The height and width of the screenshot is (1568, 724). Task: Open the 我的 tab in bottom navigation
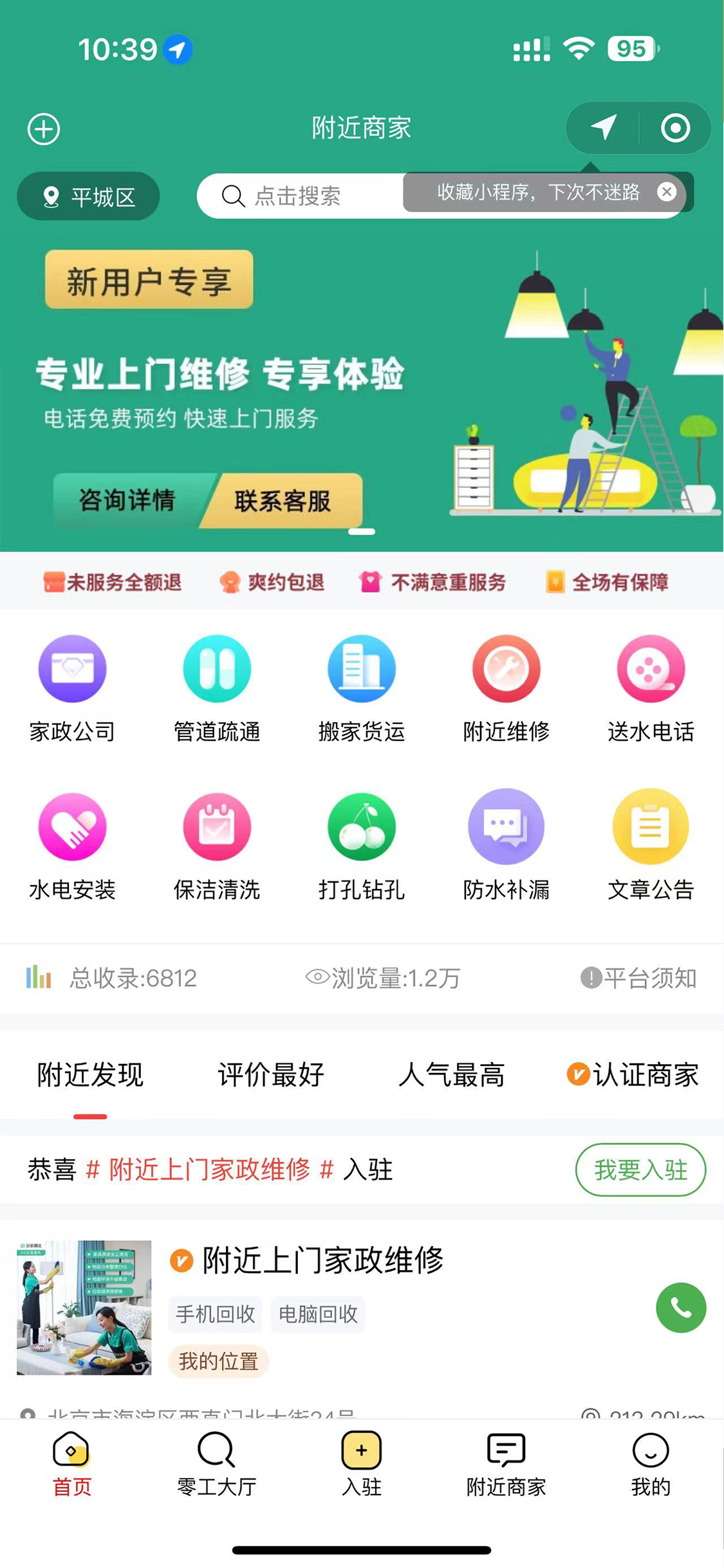(651, 1465)
